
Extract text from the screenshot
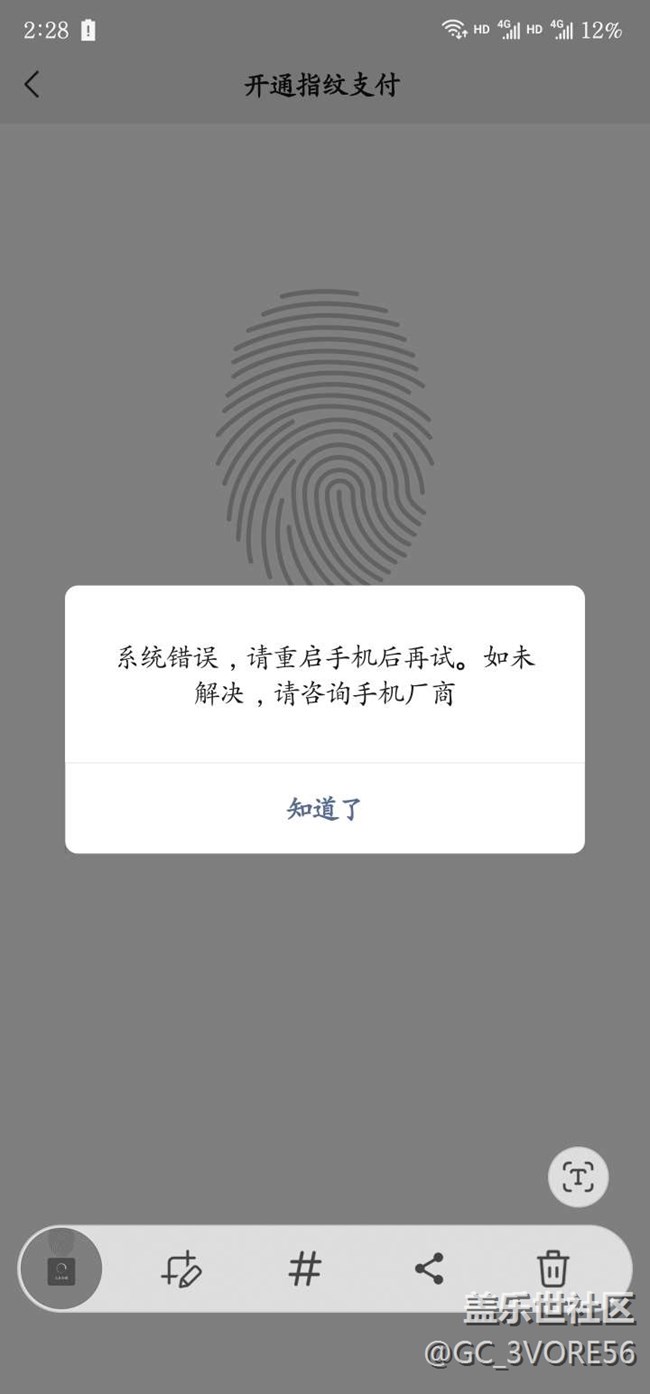point(578,1176)
